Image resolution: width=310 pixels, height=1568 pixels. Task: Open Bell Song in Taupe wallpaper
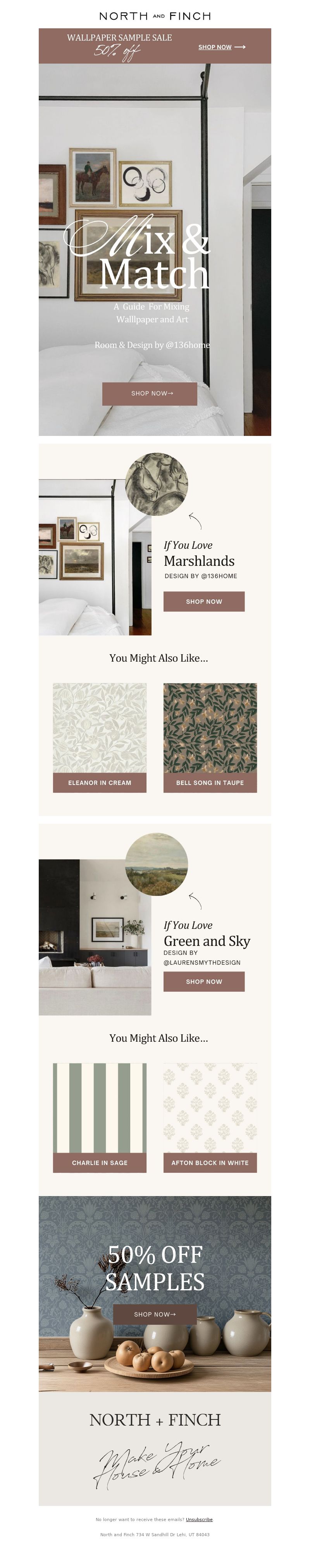(210, 783)
